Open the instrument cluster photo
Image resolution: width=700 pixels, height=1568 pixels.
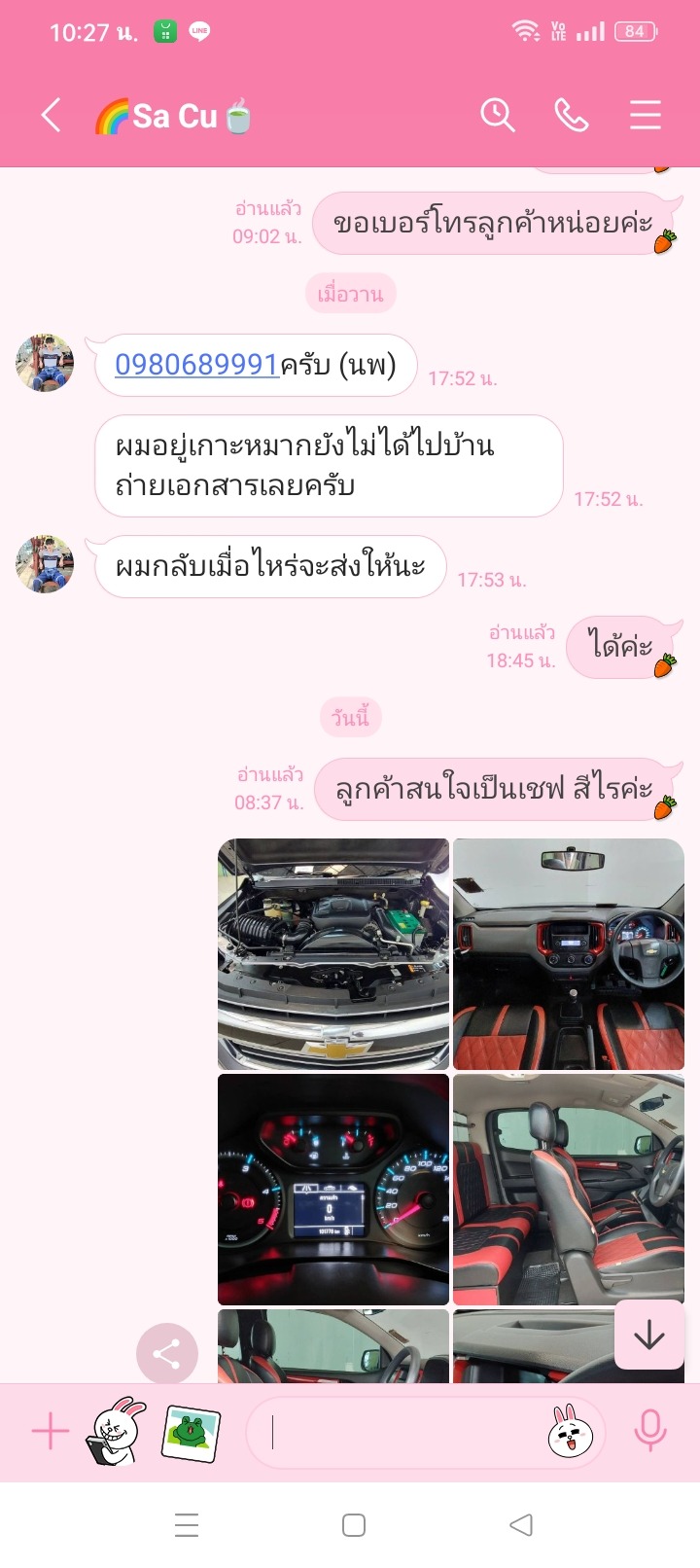pos(333,1190)
